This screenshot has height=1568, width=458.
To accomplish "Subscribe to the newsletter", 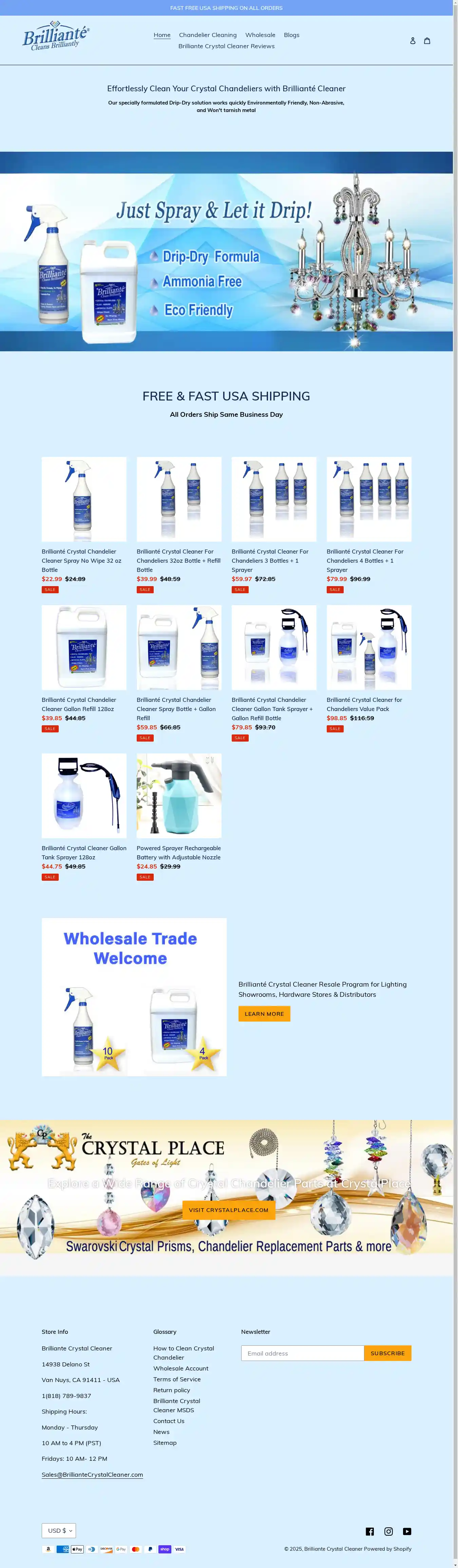I will point(387,1353).
